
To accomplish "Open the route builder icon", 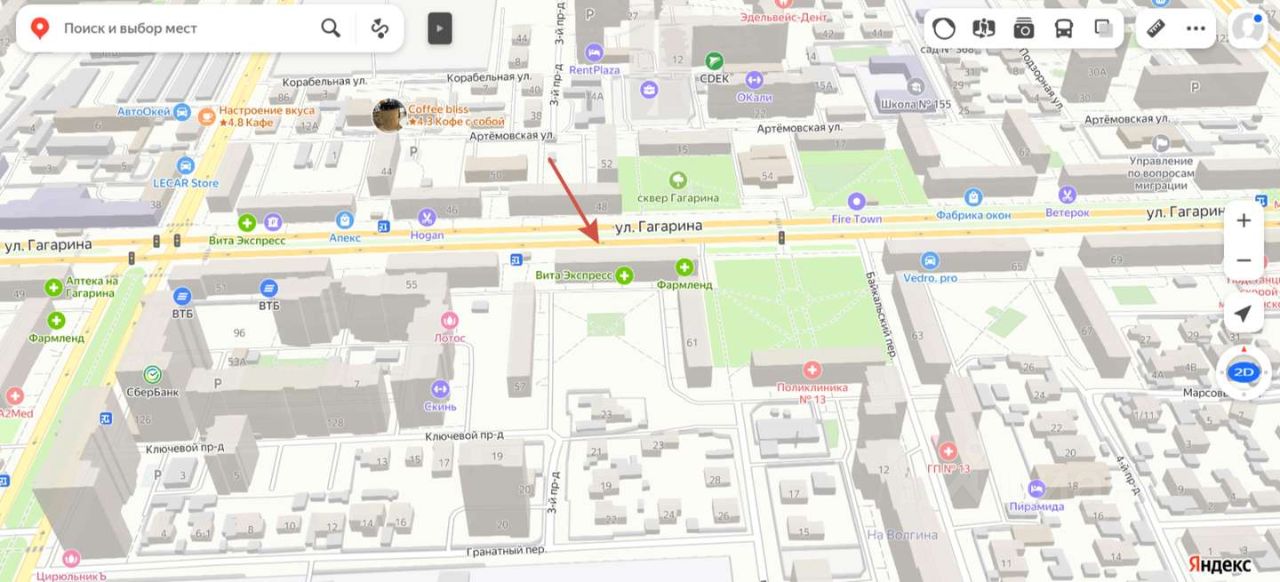I will tap(380, 28).
